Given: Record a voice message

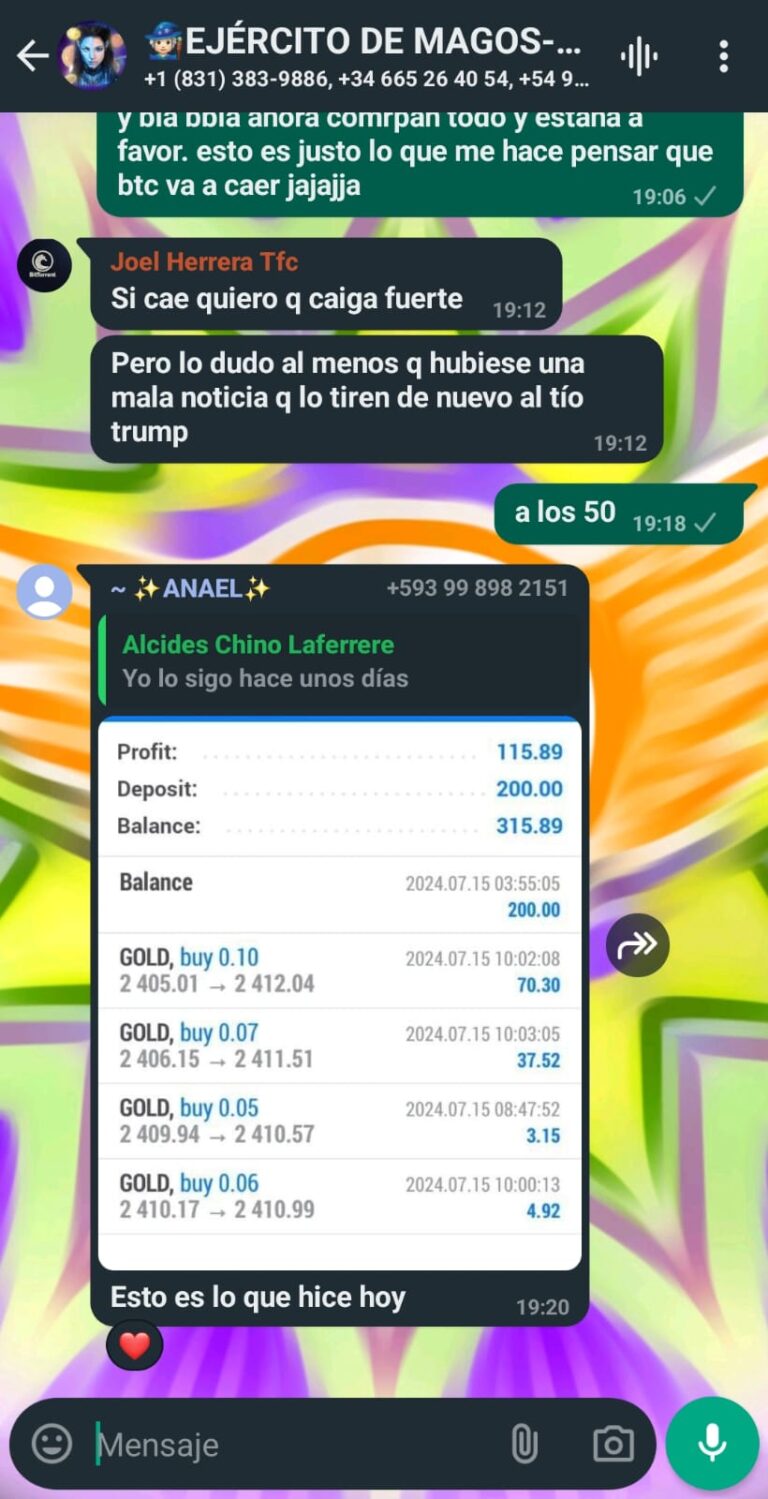Looking at the screenshot, I should click(x=712, y=1443).
